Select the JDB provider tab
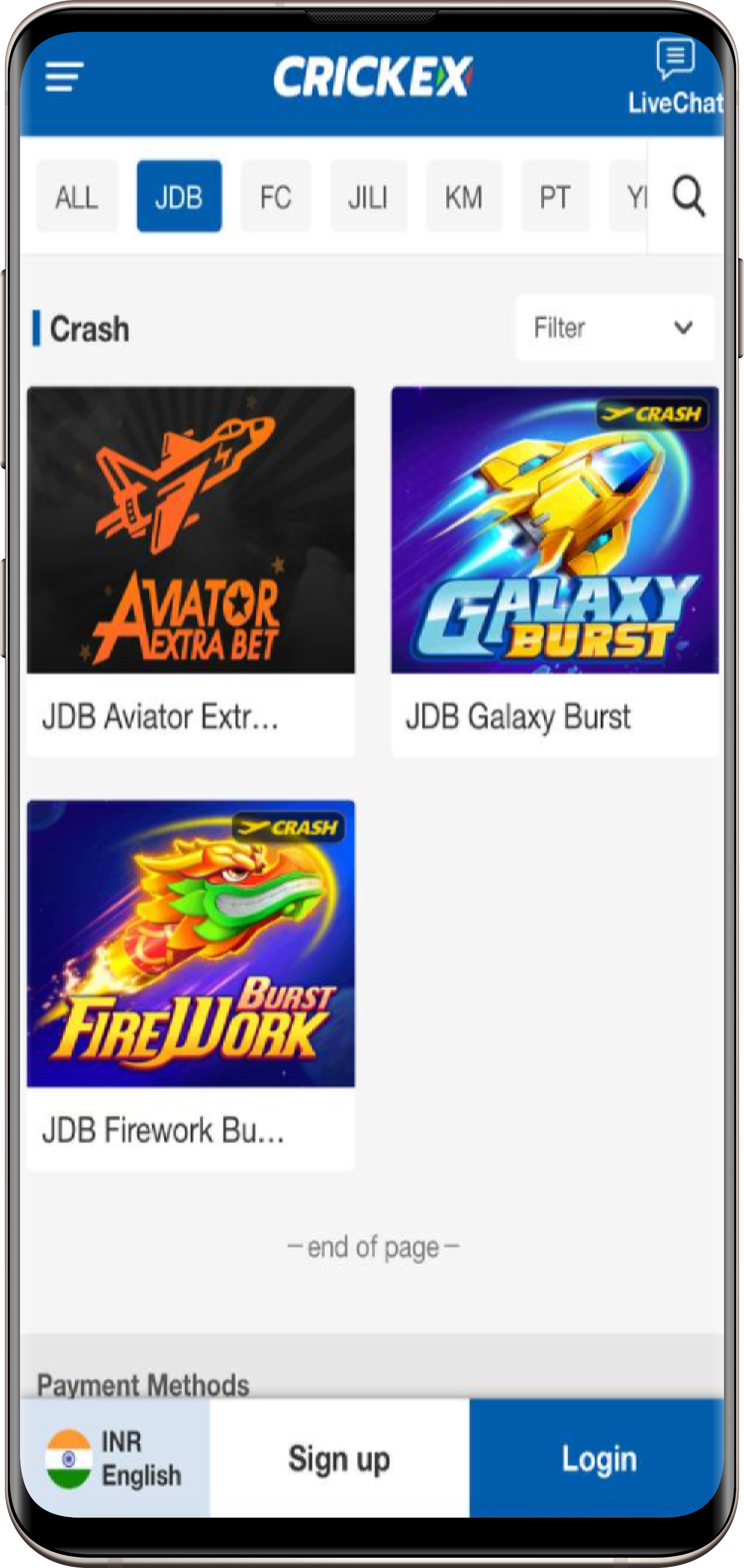This screenshot has width=744, height=1568. 179,196
